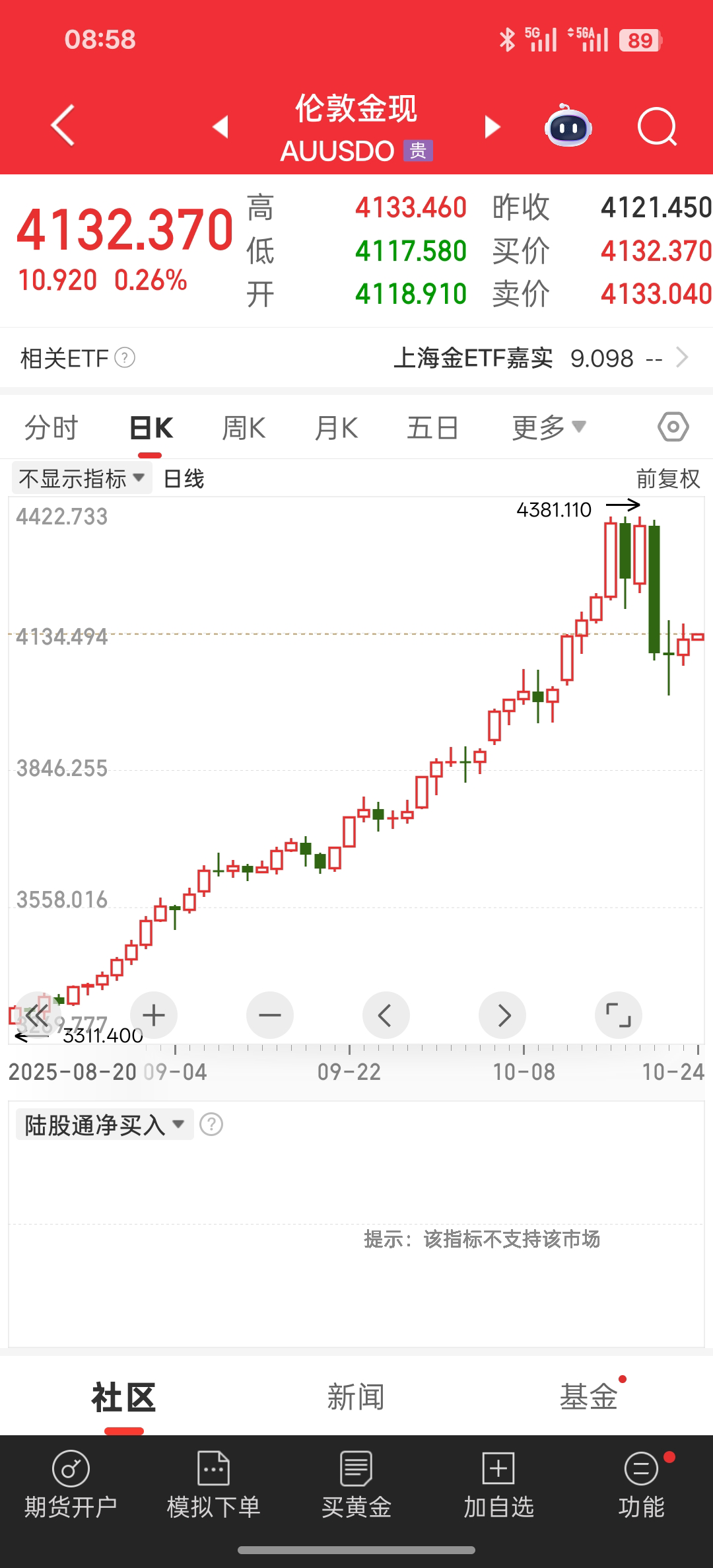Select the 周K chart tab

coord(244,428)
